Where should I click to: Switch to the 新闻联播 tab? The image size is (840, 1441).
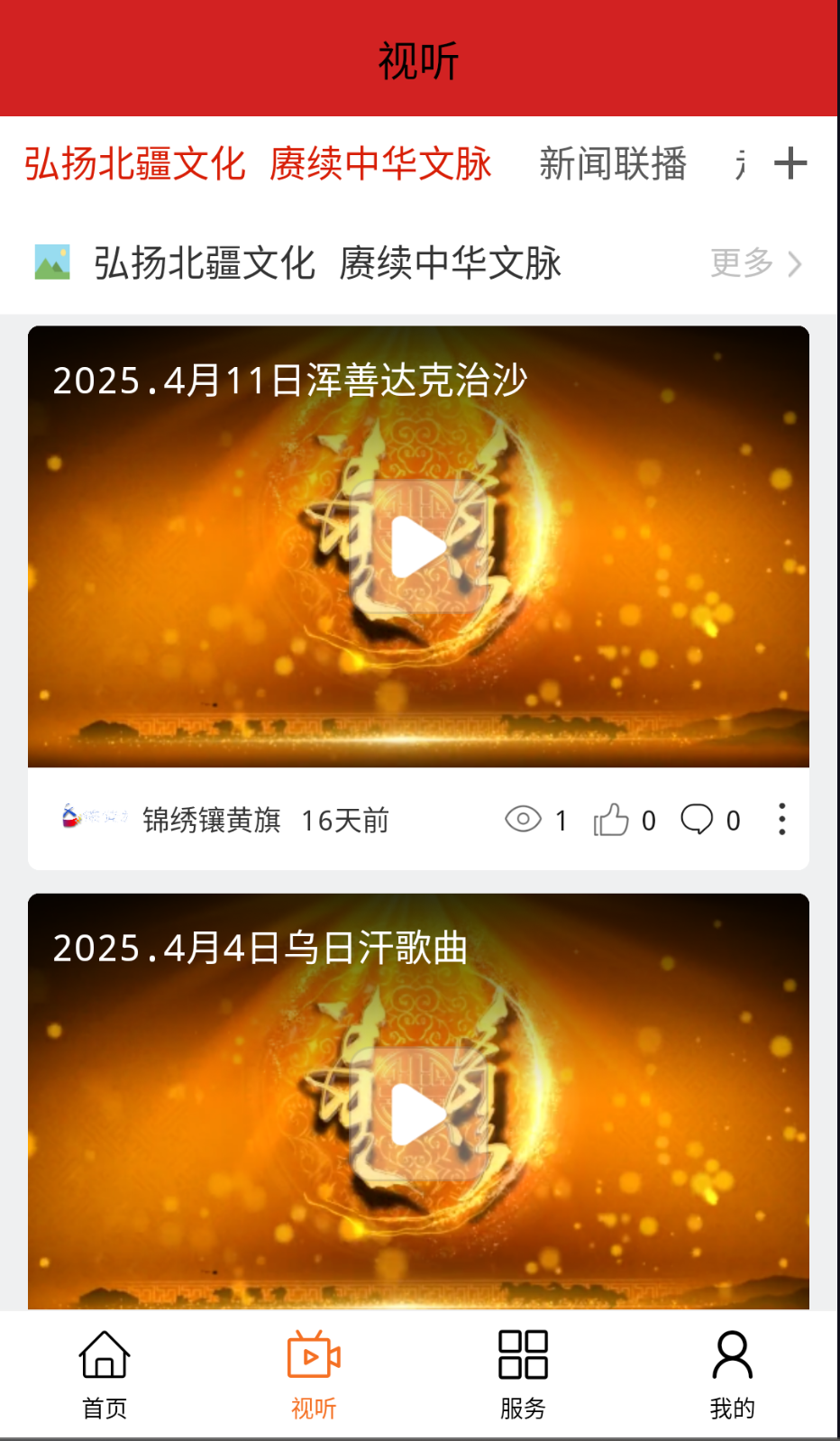point(613,162)
